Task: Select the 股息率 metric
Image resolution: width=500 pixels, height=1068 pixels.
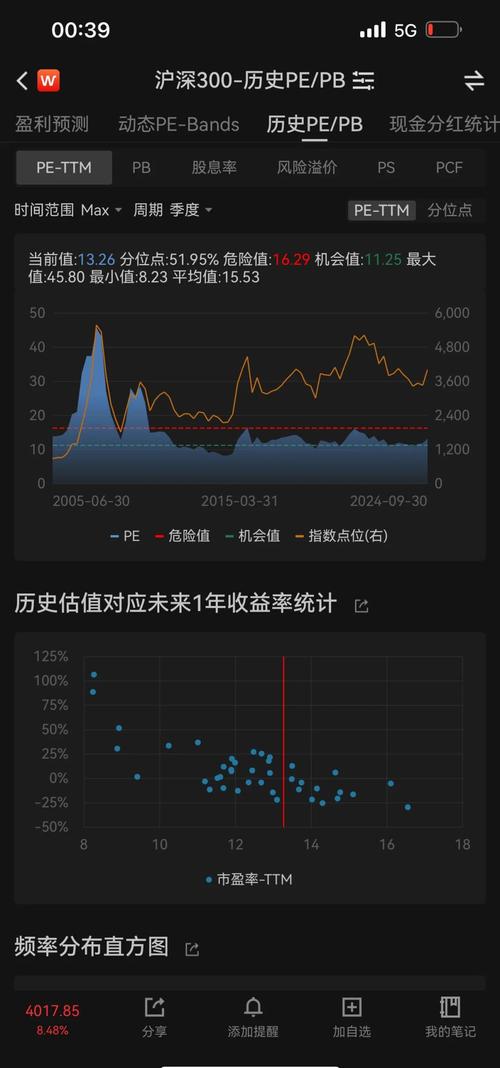Action: 214,168
